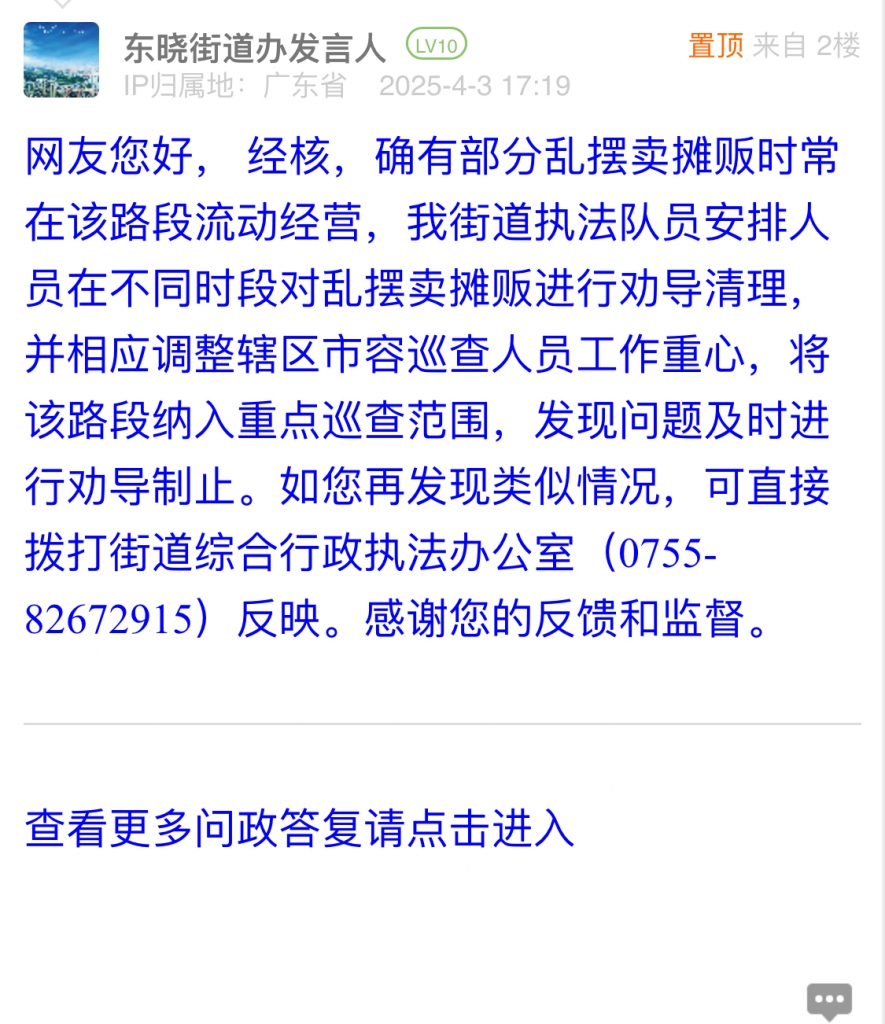Open 东晓街道办发言人's profile avatar
This screenshot has width=885, height=1024.
tap(61, 59)
